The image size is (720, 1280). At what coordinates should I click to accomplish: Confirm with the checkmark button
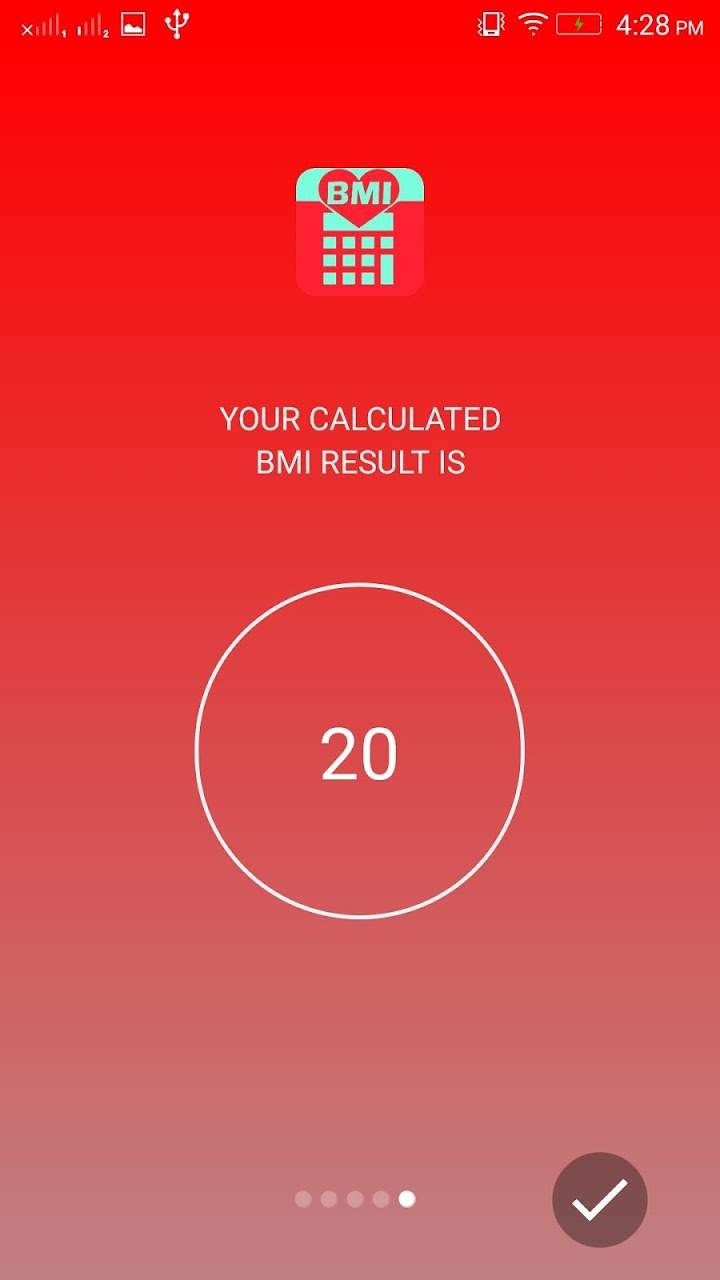tap(599, 1199)
